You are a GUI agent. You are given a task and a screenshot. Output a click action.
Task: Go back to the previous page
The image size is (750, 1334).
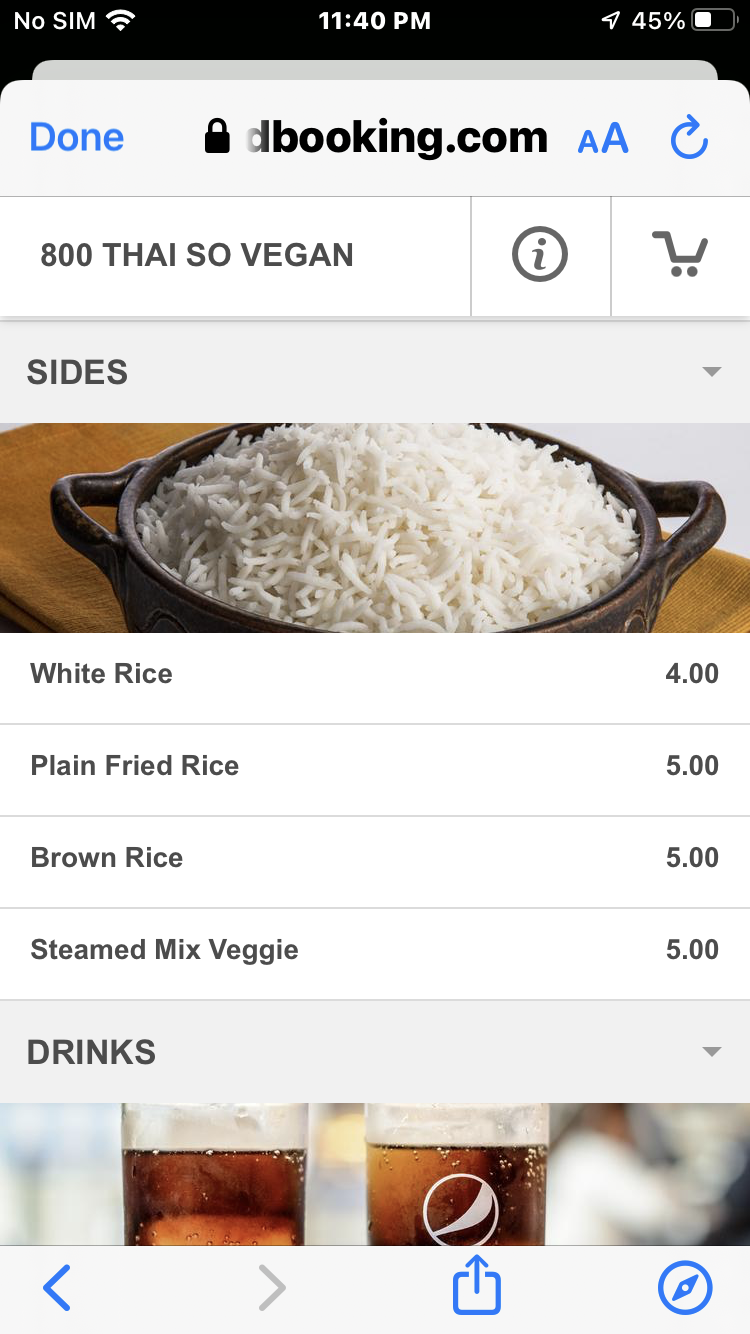tap(57, 1288)
